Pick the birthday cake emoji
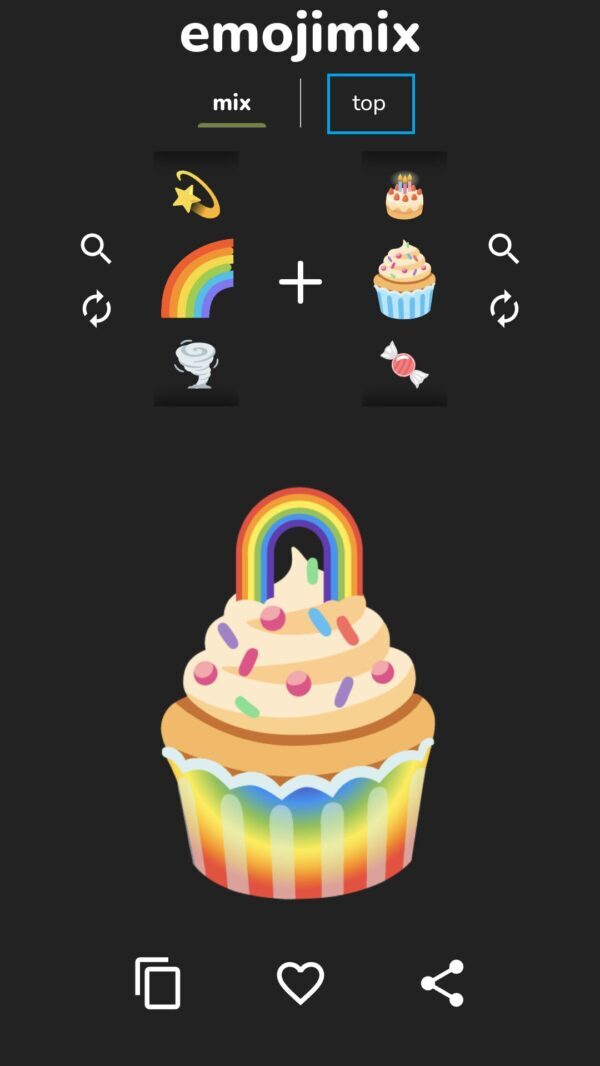This screenshot has width=600, height=1066. tap(404, 195)
